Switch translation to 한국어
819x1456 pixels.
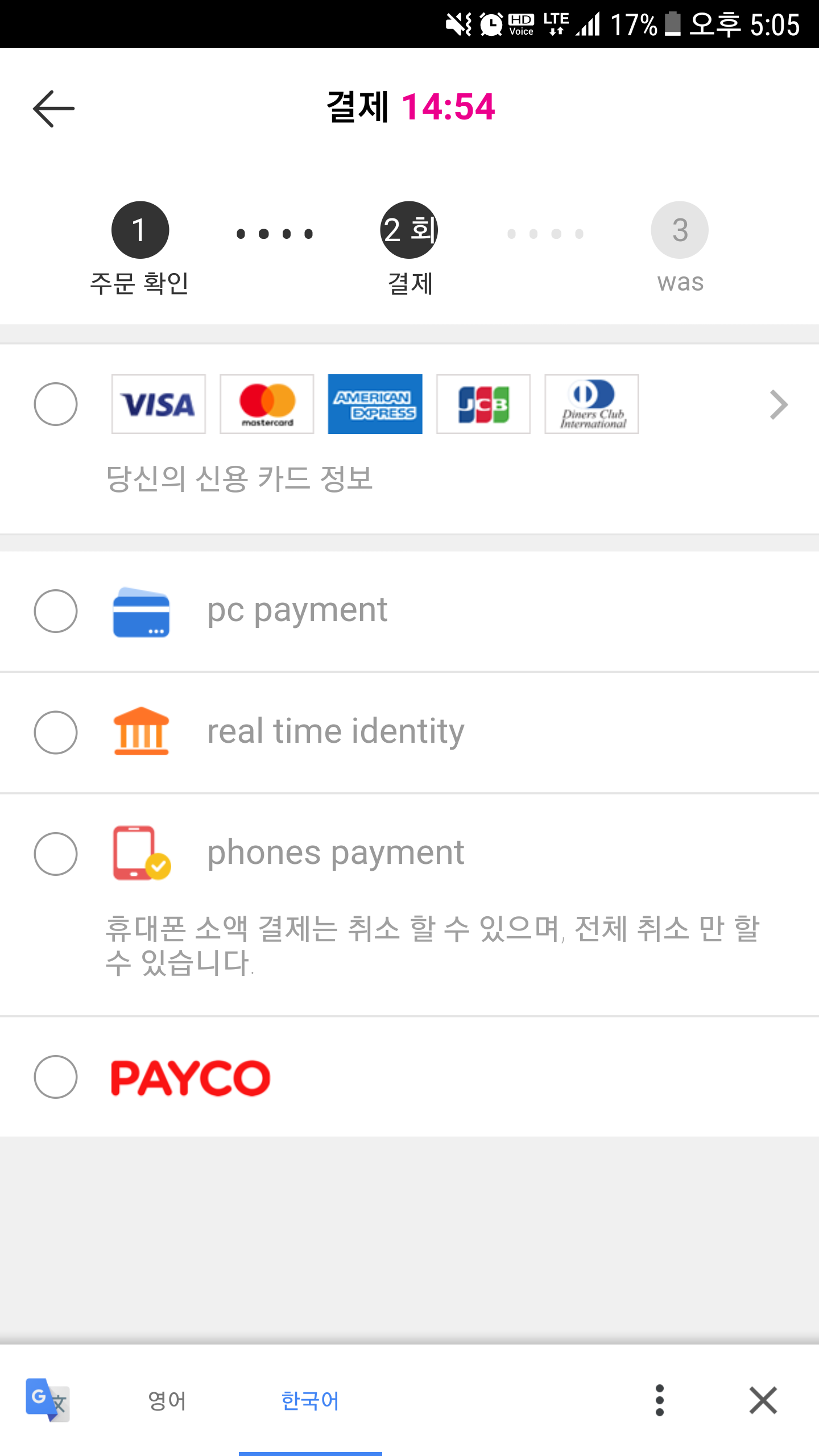[310, 1400]
